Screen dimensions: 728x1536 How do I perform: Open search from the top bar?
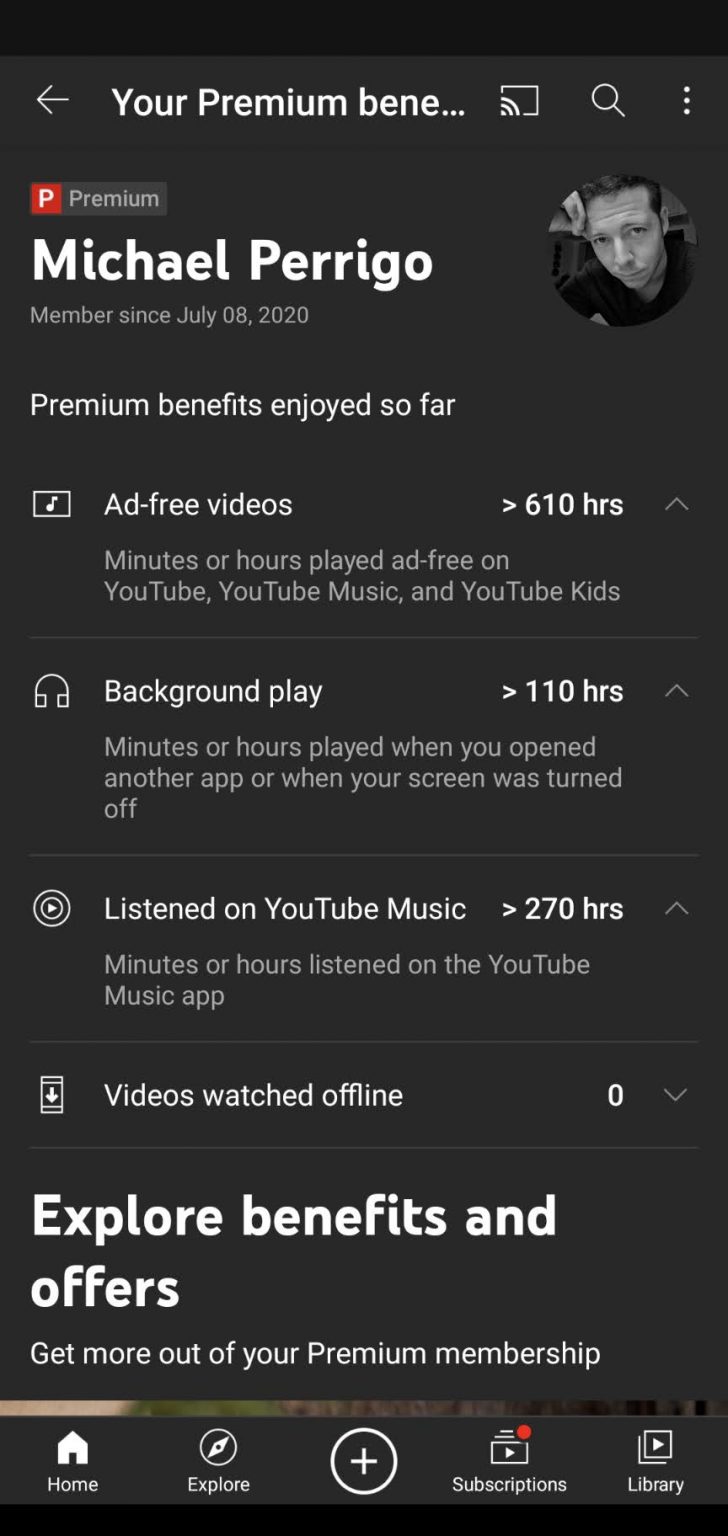pyautogui.click(x=607, y=100)
